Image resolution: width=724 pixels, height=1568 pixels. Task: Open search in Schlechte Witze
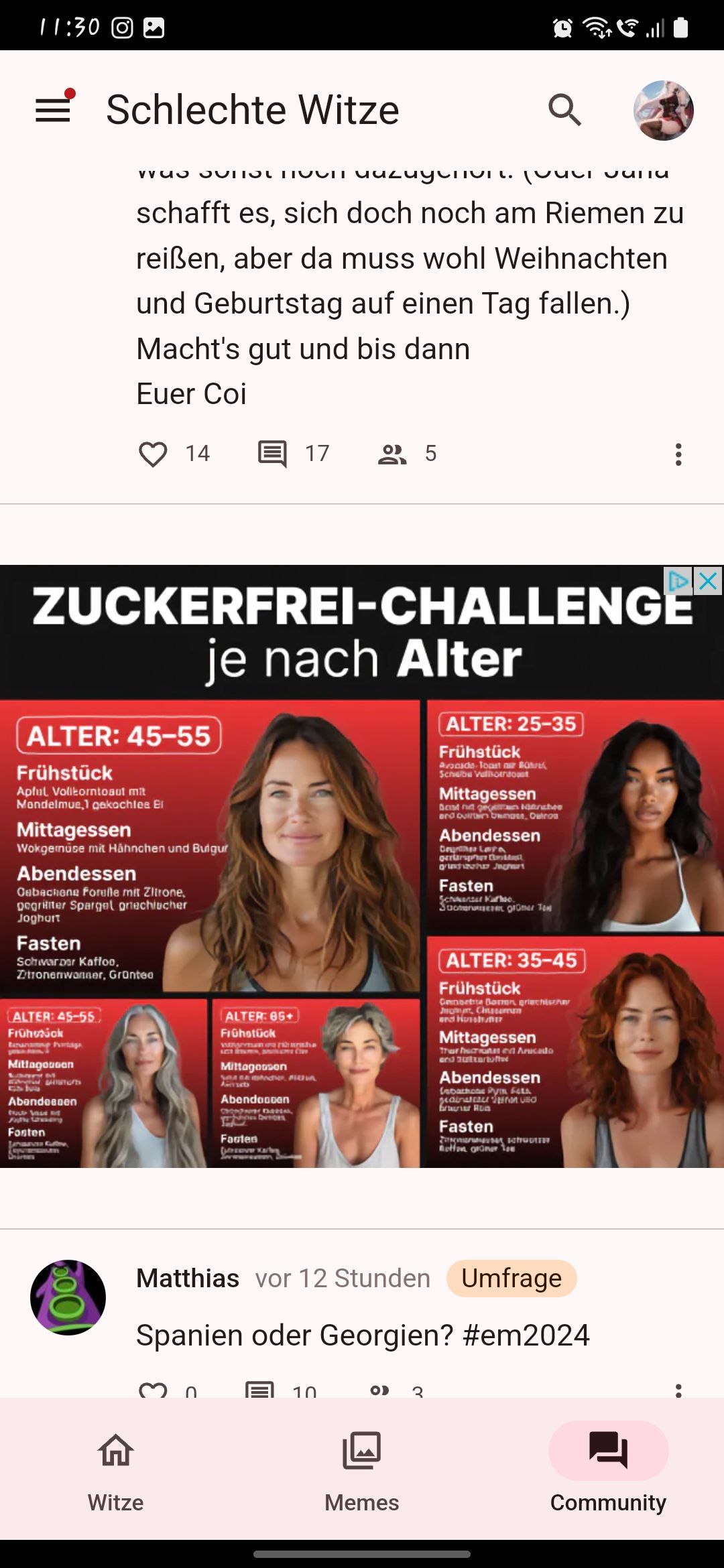[564, 110]
